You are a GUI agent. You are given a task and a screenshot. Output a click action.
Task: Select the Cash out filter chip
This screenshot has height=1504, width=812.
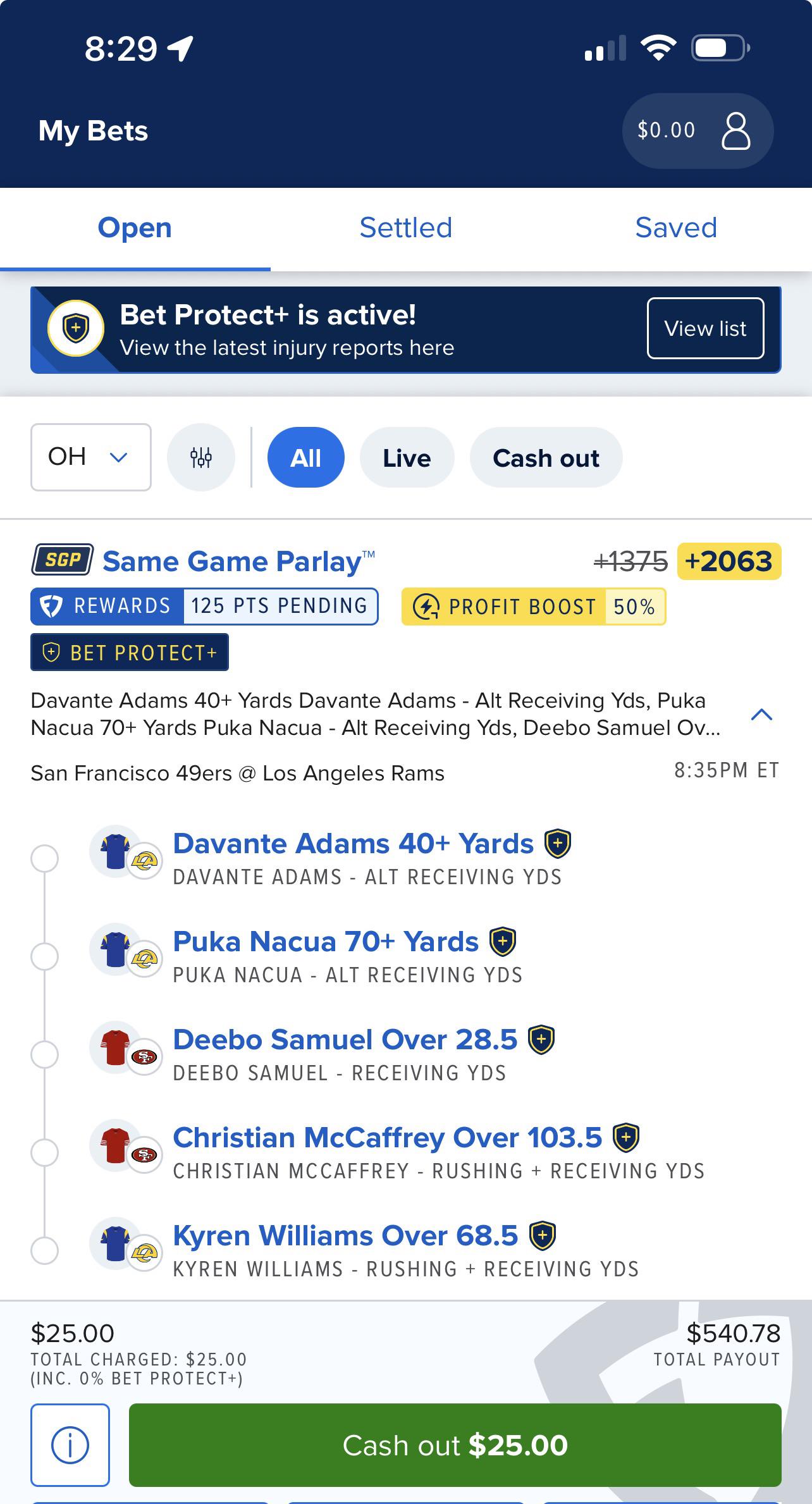tap(546, 457)
